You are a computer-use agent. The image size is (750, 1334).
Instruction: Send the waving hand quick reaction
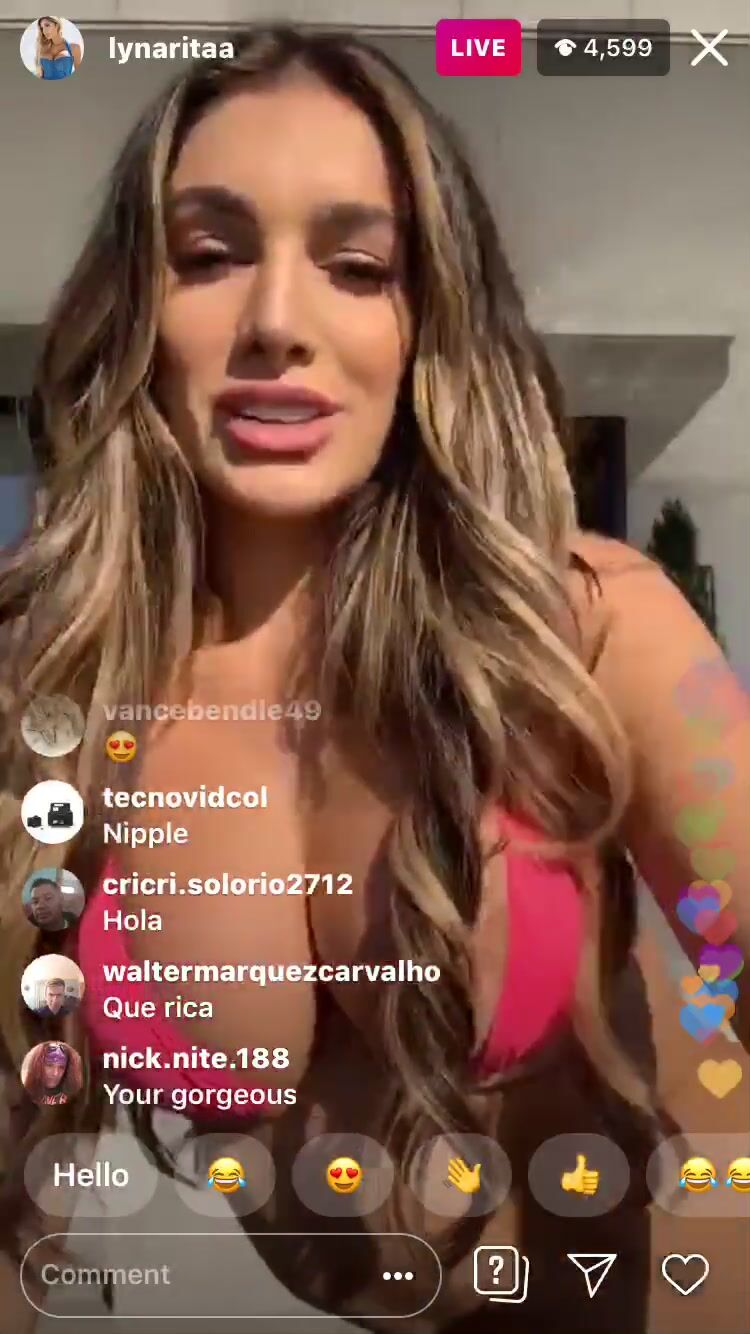pos(462,1175)
